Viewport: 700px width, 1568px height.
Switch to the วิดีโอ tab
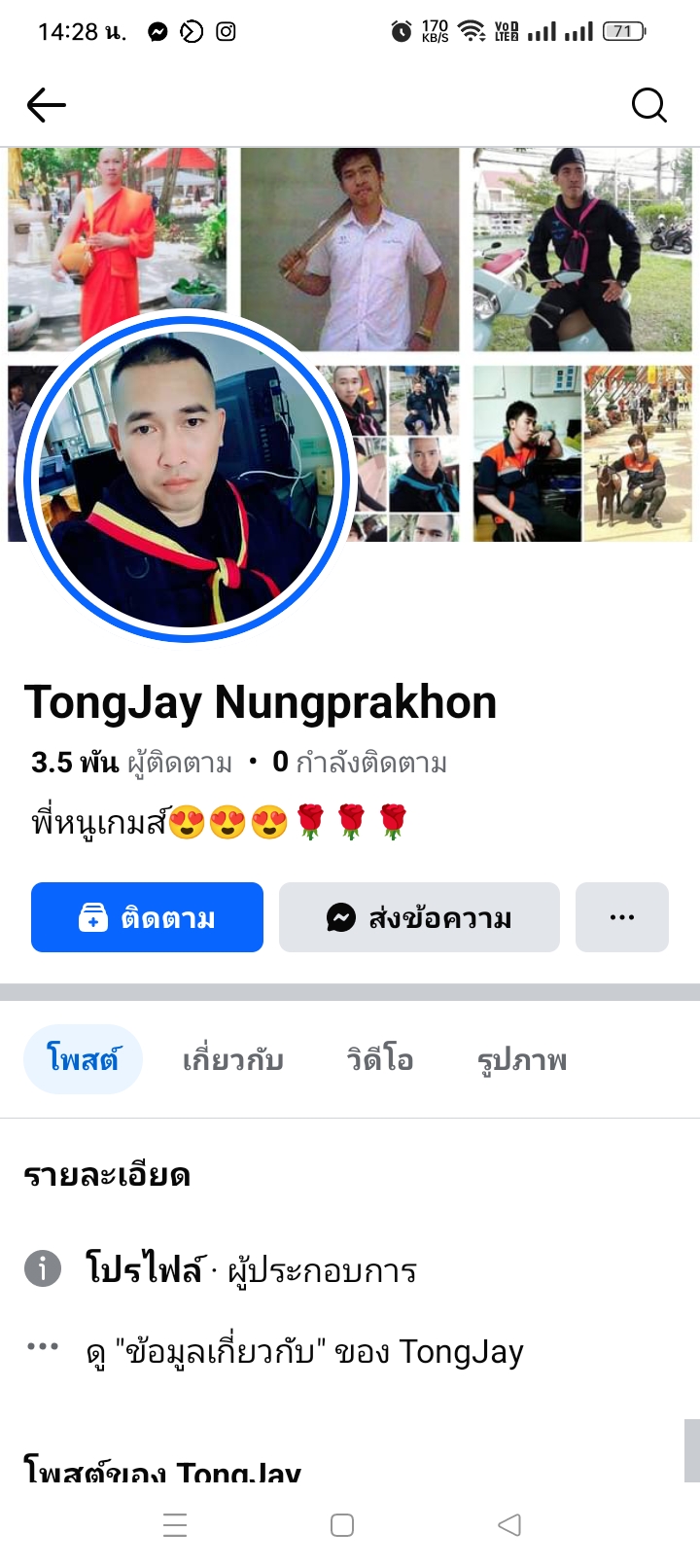380,1059
